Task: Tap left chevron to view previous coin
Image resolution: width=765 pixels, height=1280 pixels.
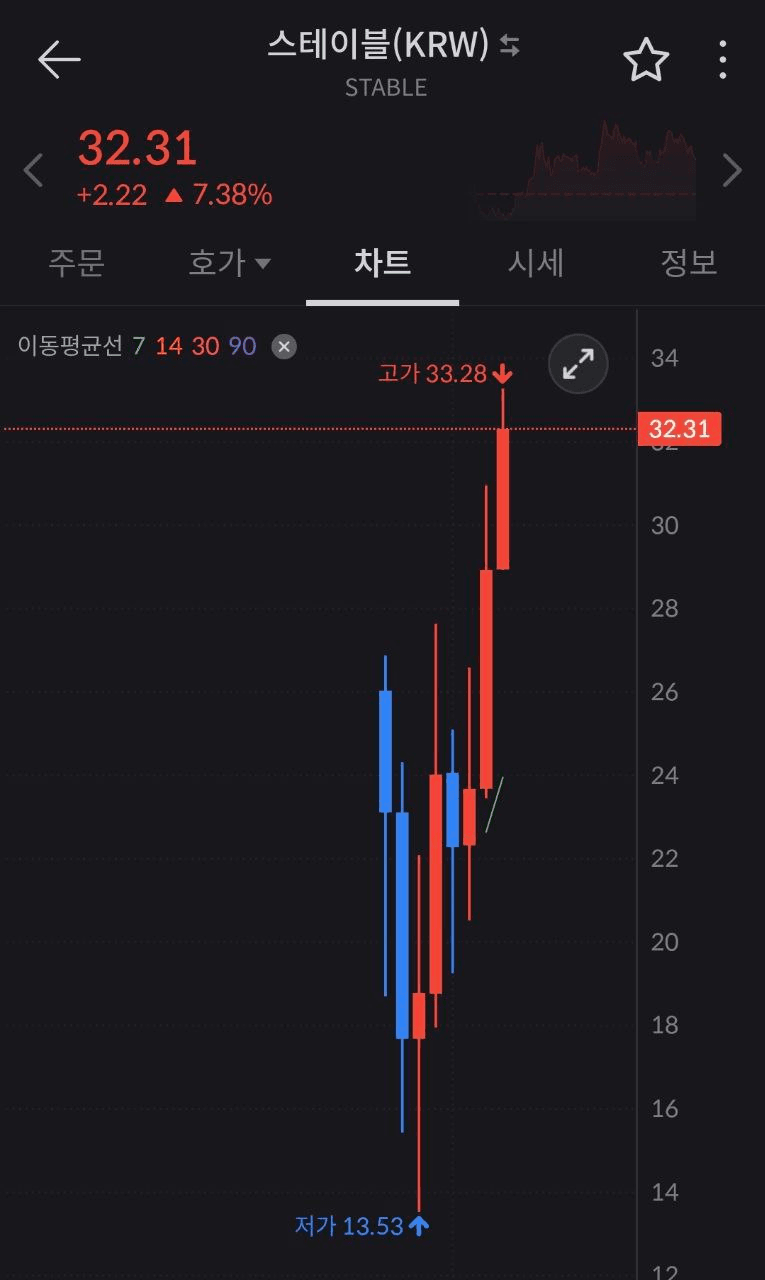Action: 33,169
